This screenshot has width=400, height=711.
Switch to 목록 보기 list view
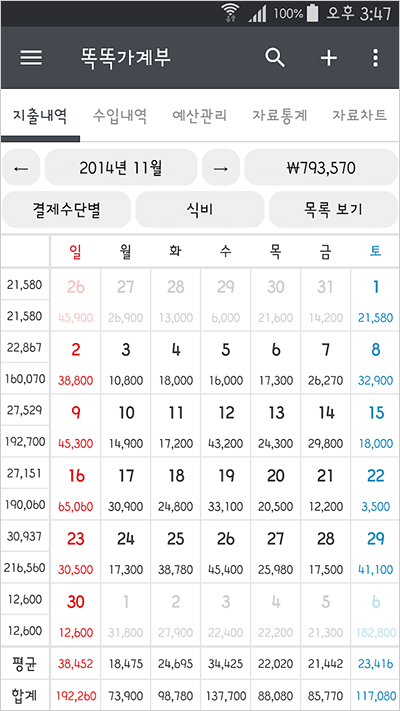(333, 209)
